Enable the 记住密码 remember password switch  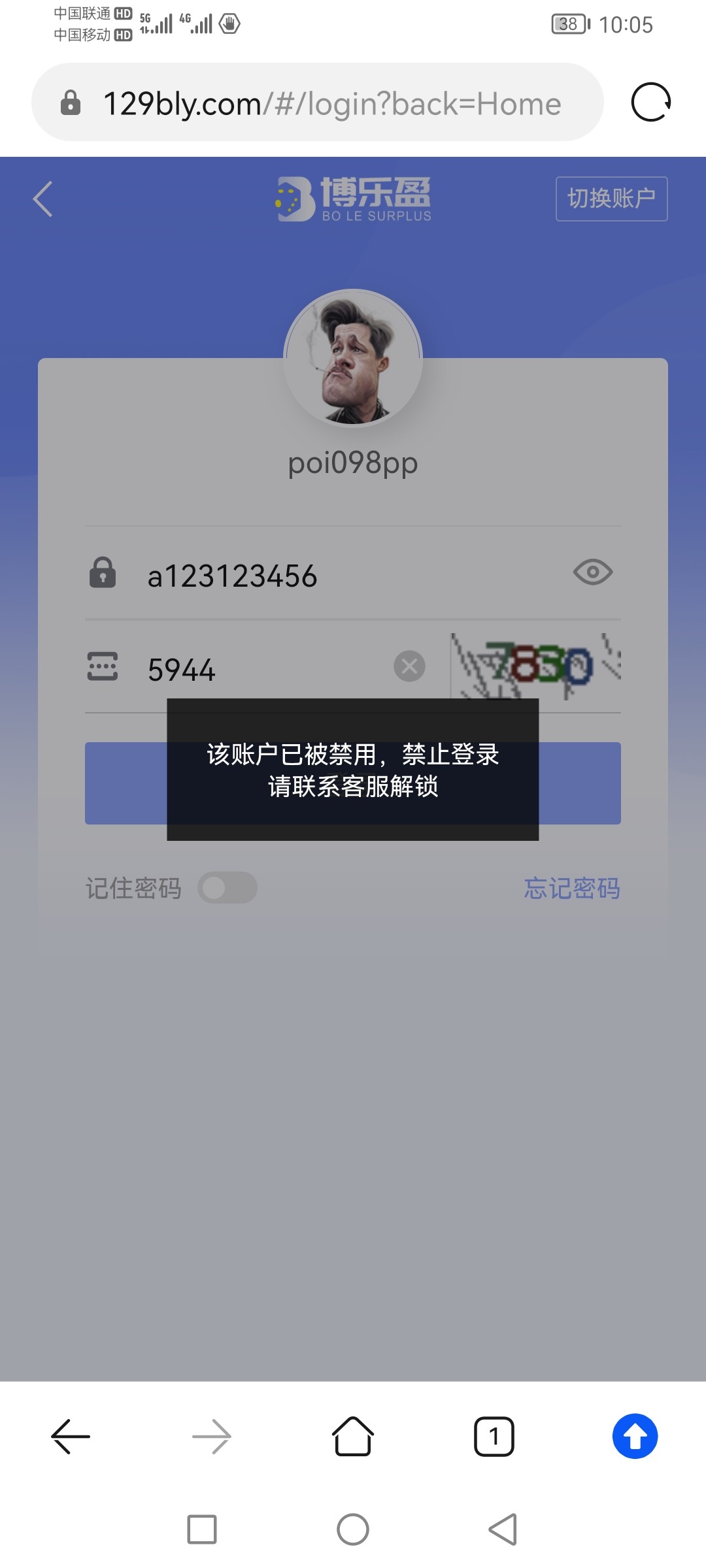pos(227,888)
